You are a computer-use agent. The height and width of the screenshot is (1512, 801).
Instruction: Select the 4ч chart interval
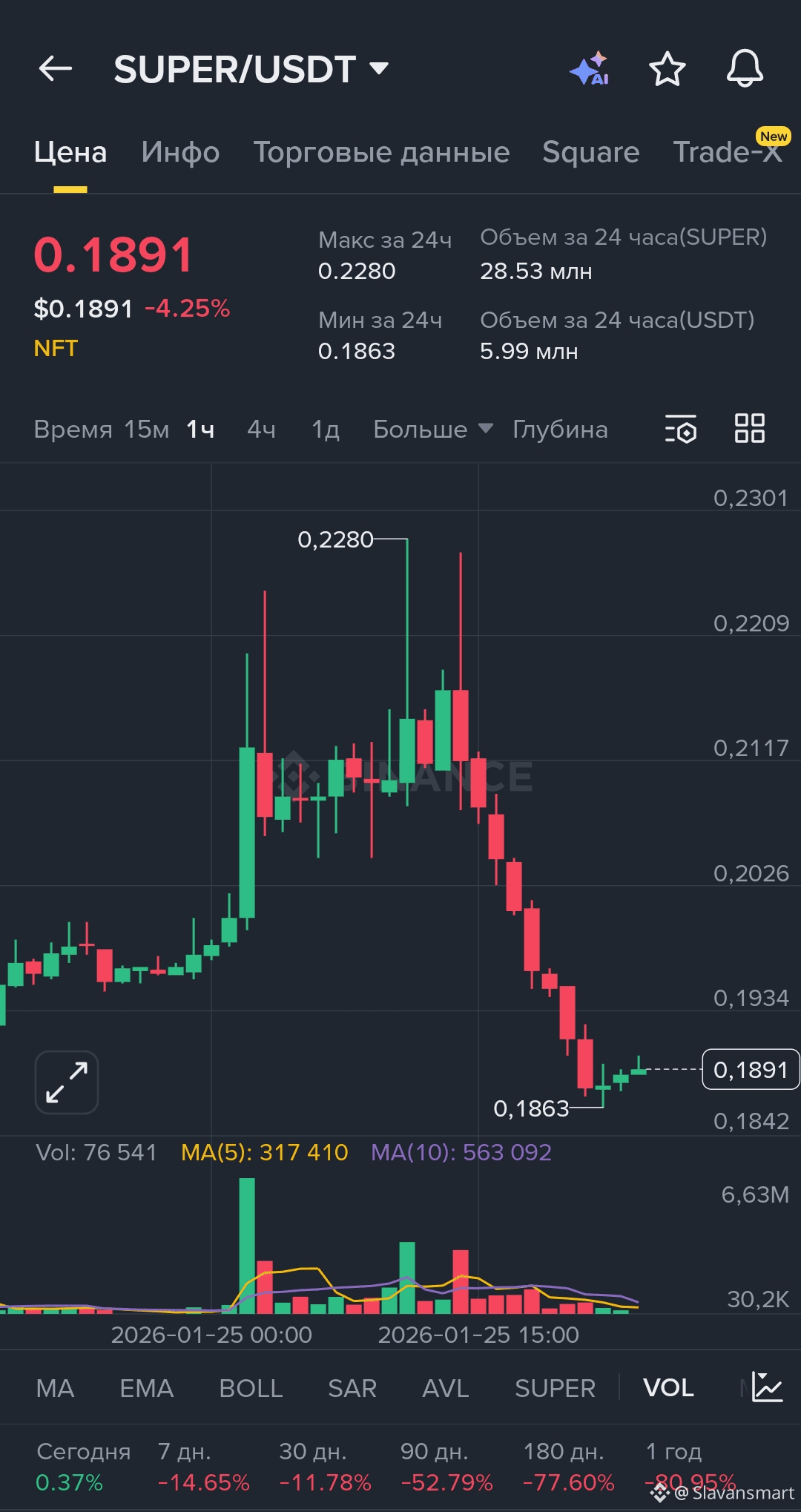pos(261,430)
